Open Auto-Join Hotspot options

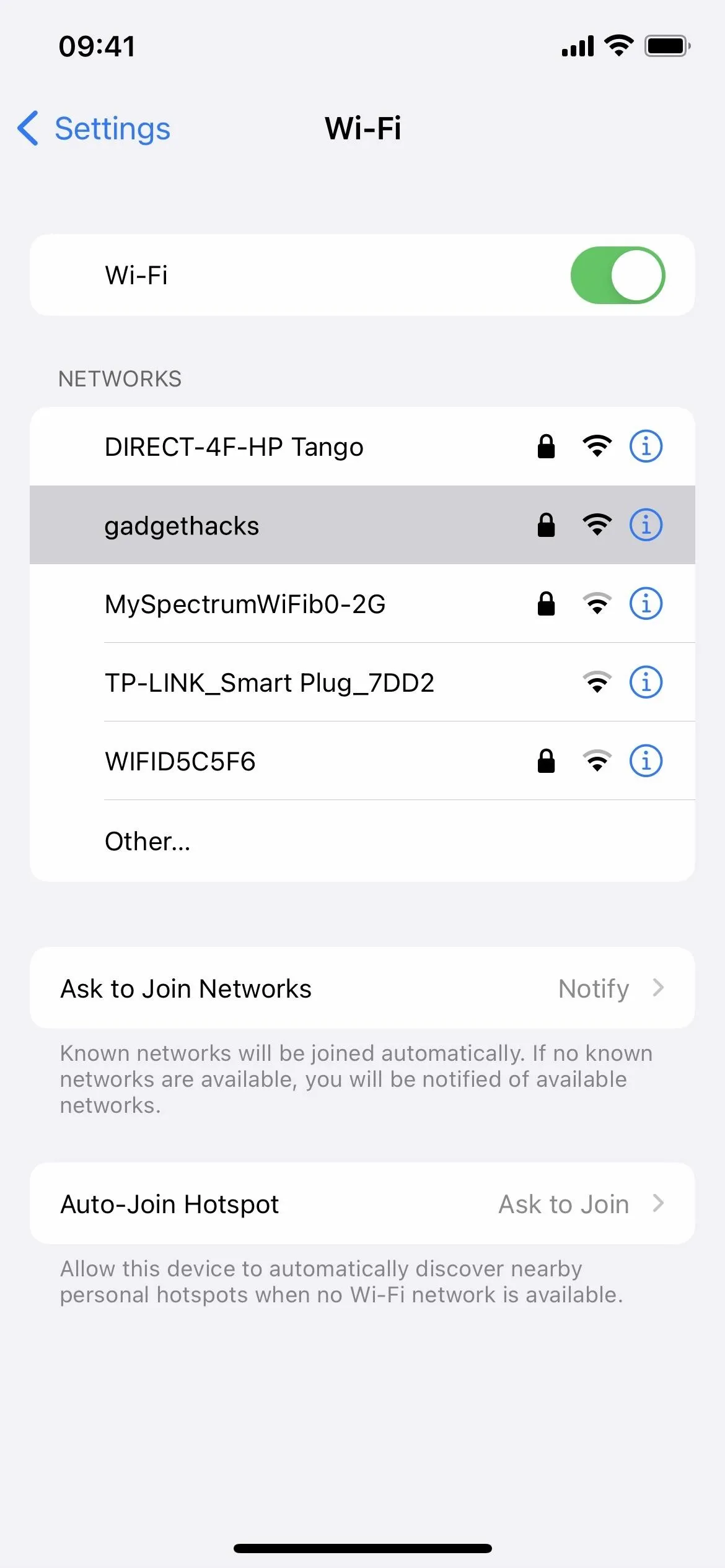pyautogui.click(x=362, y=1204)
